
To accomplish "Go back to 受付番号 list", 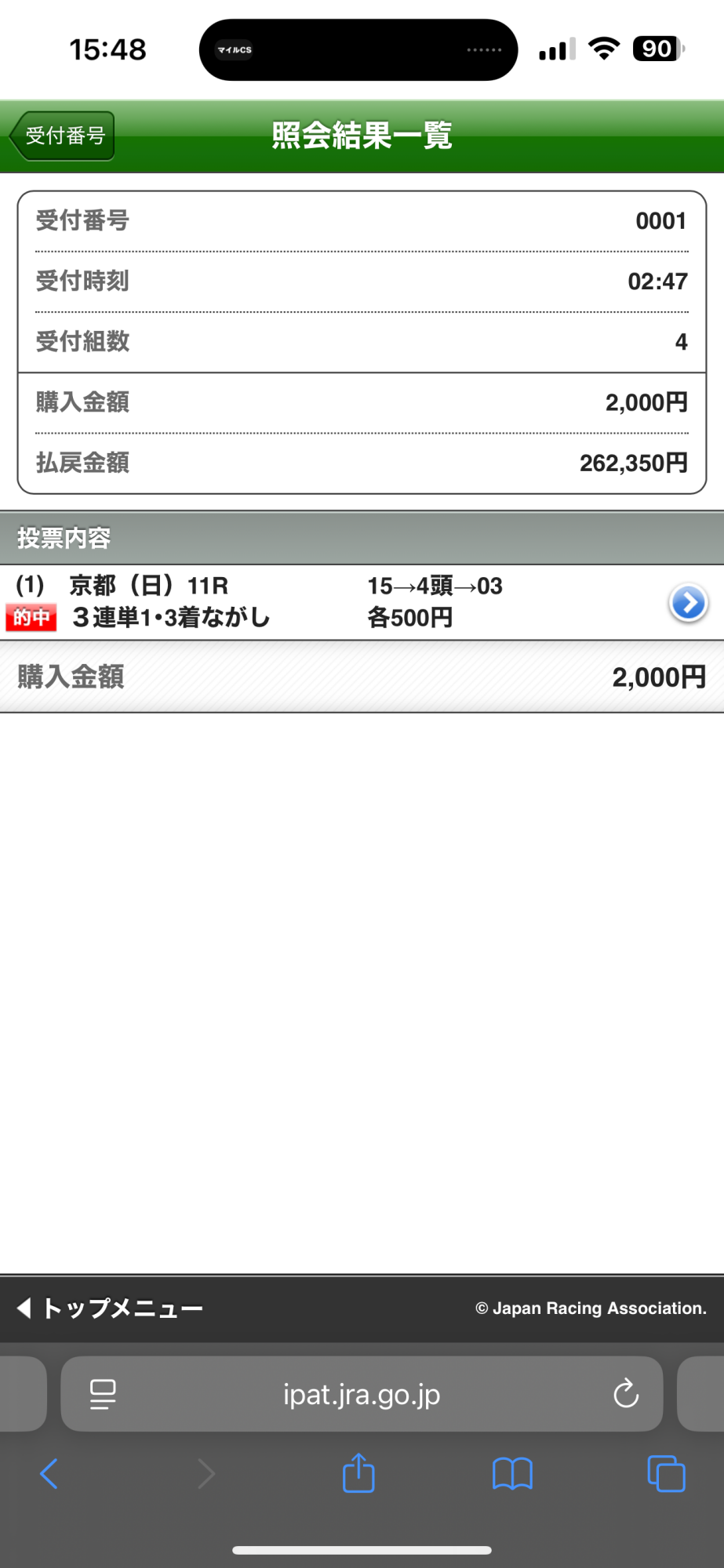I will click(x=63, y=136).
